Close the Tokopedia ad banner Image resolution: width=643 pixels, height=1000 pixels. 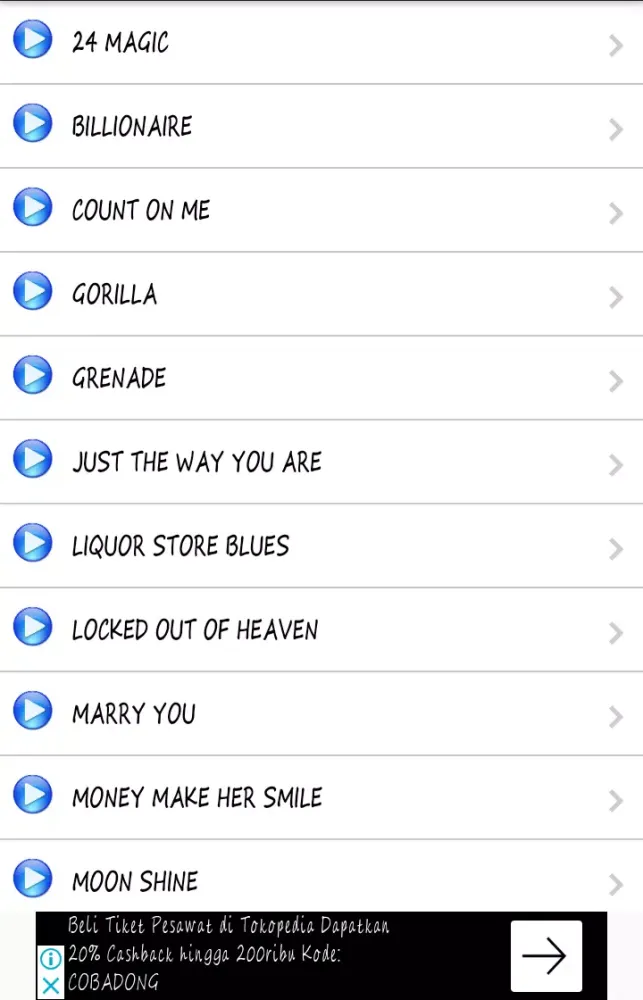tap(50, 985)
